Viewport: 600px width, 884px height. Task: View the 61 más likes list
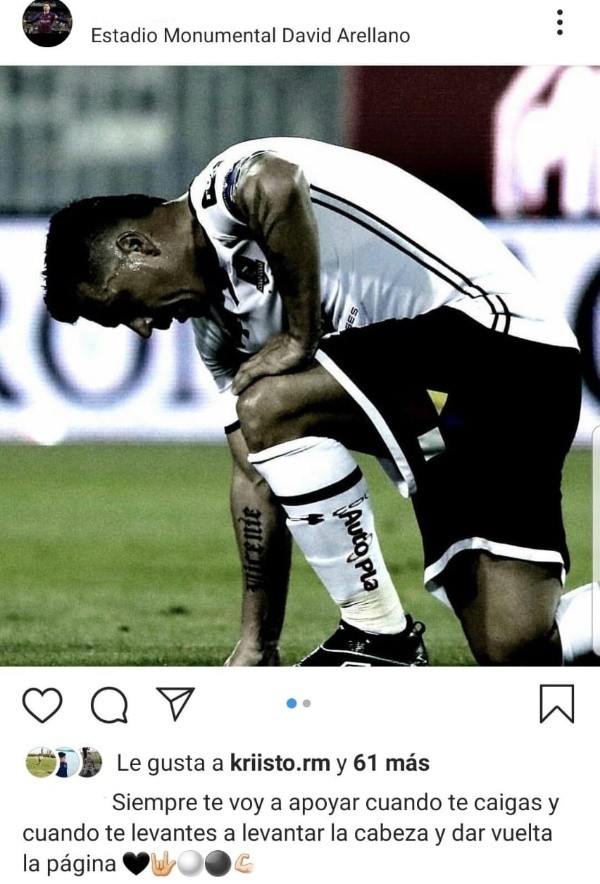[x=393, y=763]
